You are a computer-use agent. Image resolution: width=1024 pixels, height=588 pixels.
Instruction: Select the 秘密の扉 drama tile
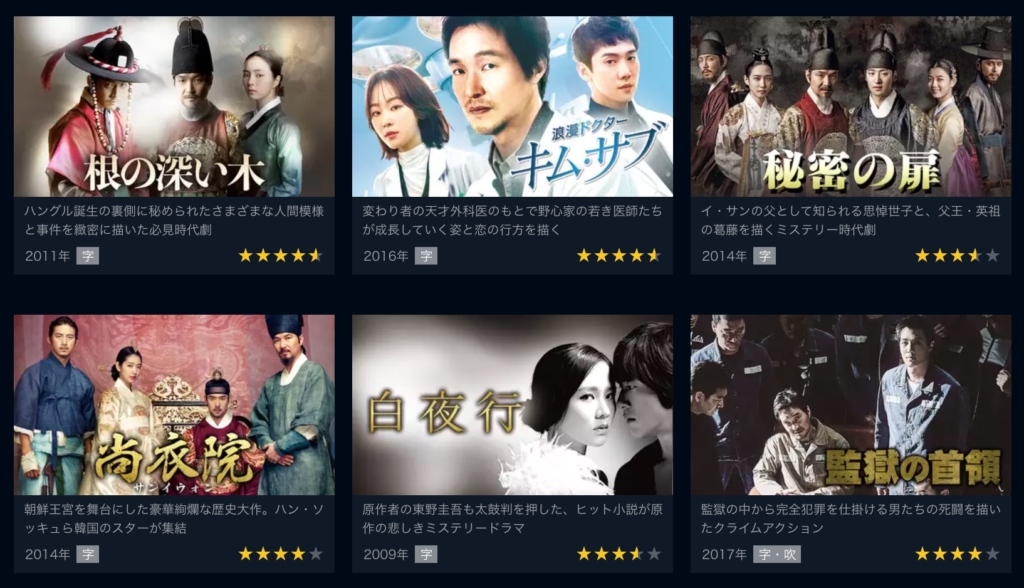(850, 107)
